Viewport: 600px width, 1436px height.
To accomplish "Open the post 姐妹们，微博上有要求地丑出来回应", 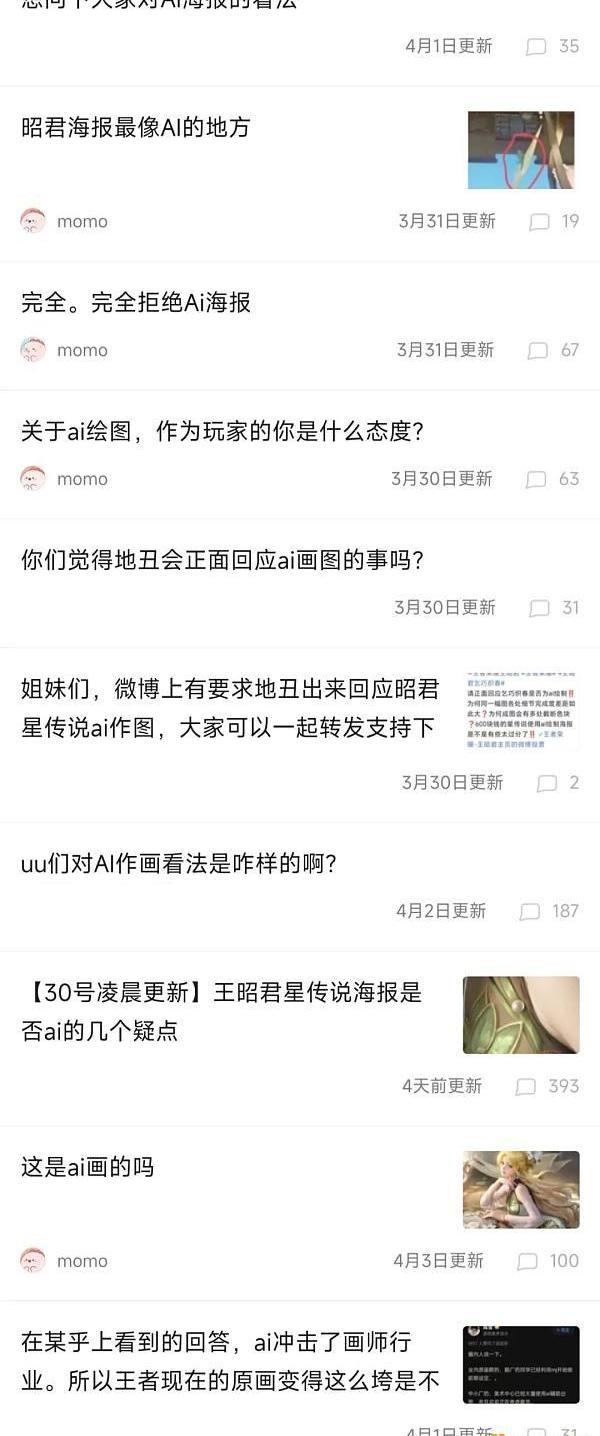I will tap(229, 708).
